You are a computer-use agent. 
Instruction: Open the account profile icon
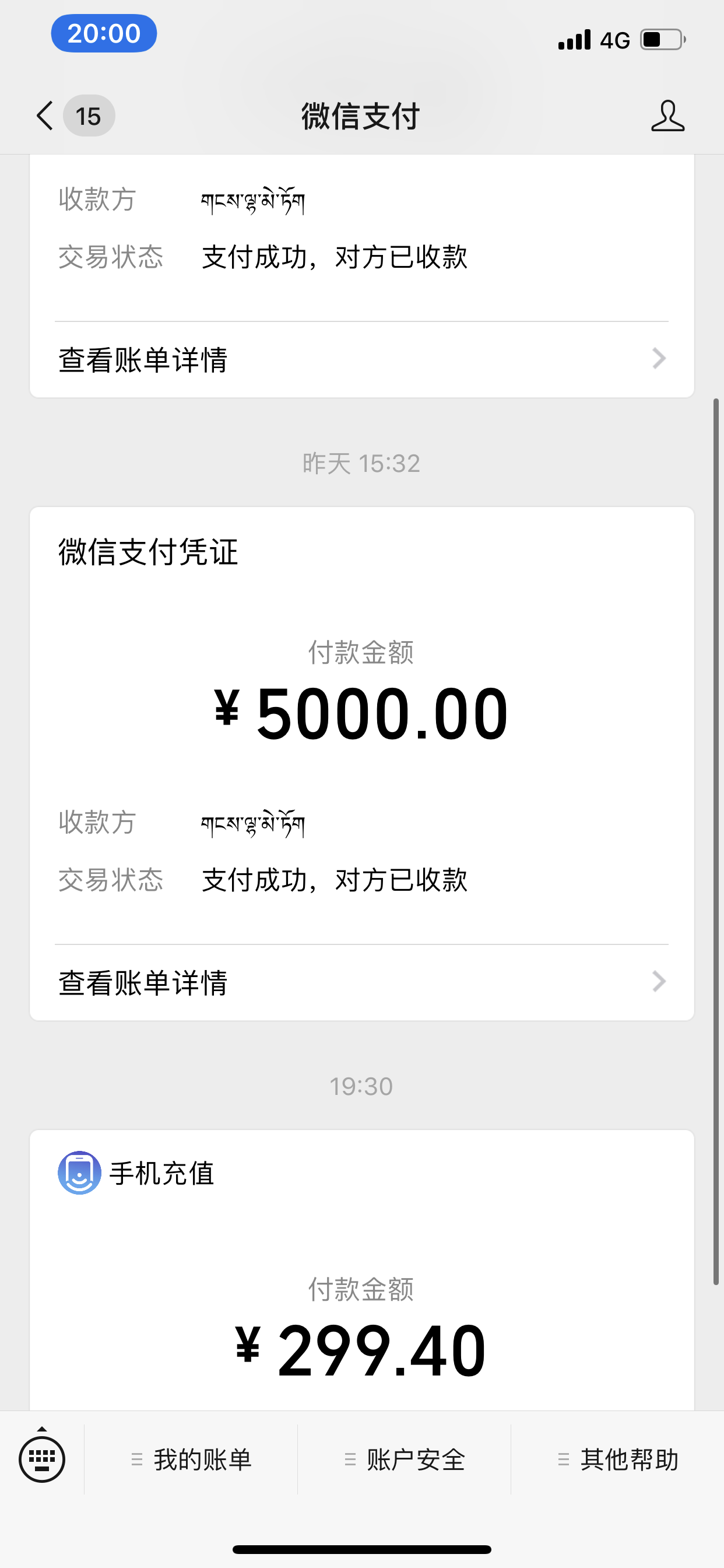click(x=667, y=116)
